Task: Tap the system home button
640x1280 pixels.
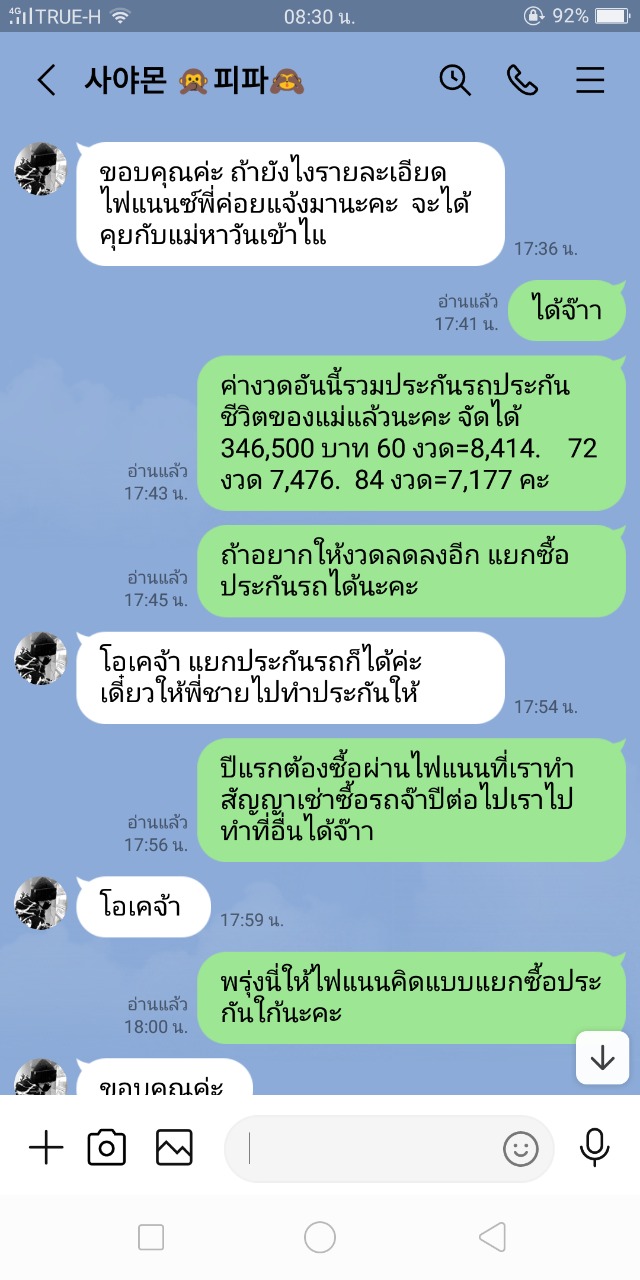Action: pos(320,1238)
